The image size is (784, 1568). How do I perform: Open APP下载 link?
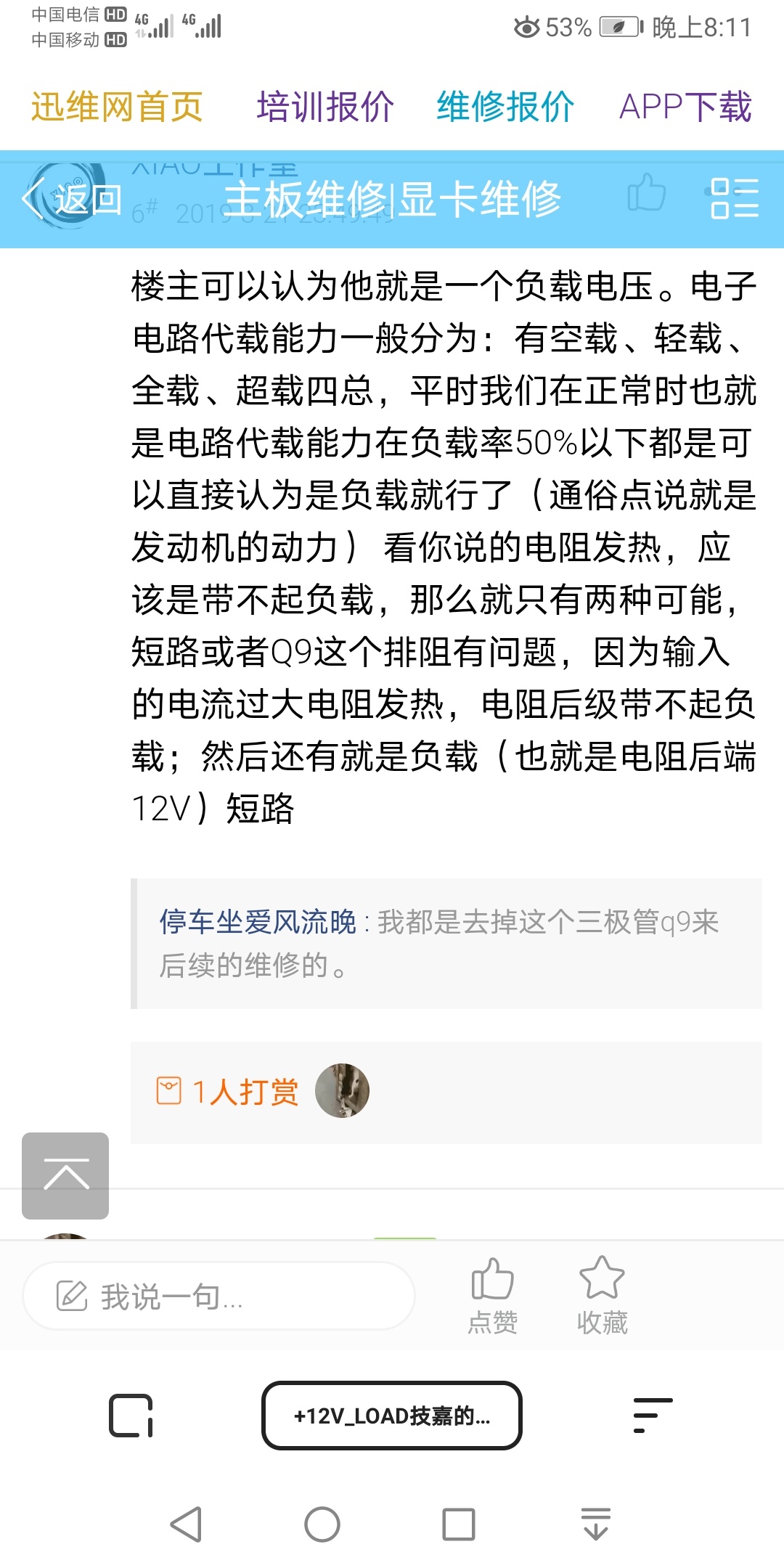click(685, 107)
